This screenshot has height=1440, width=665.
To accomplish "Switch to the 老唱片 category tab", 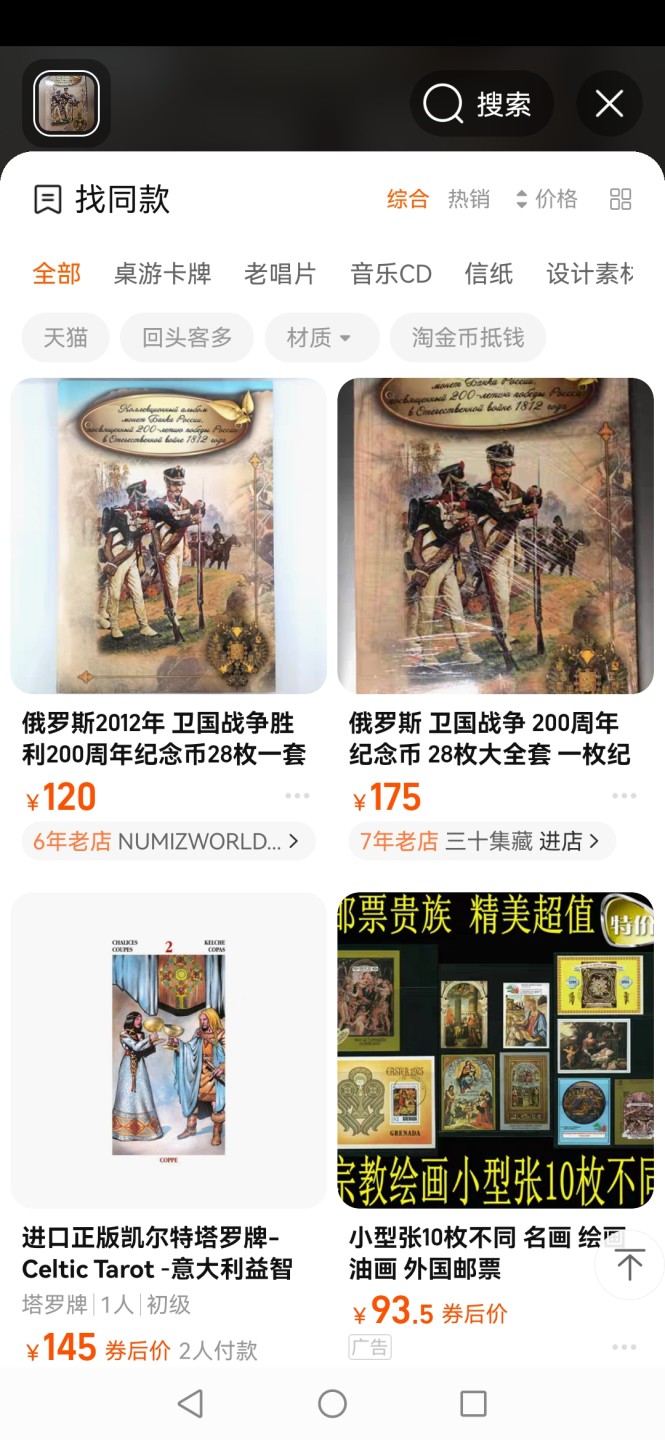I will tap(280, 274).
